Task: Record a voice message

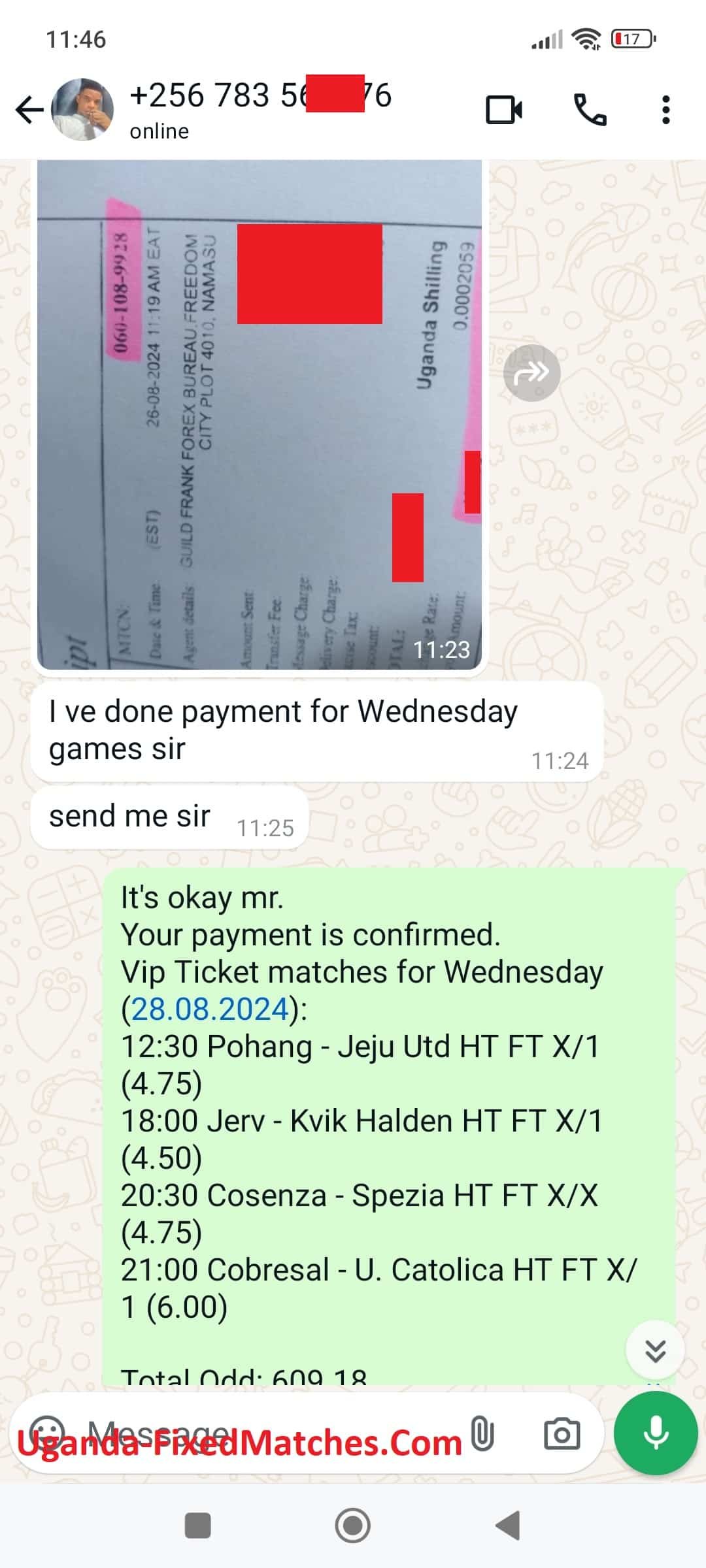Action: coord(656,1433)
